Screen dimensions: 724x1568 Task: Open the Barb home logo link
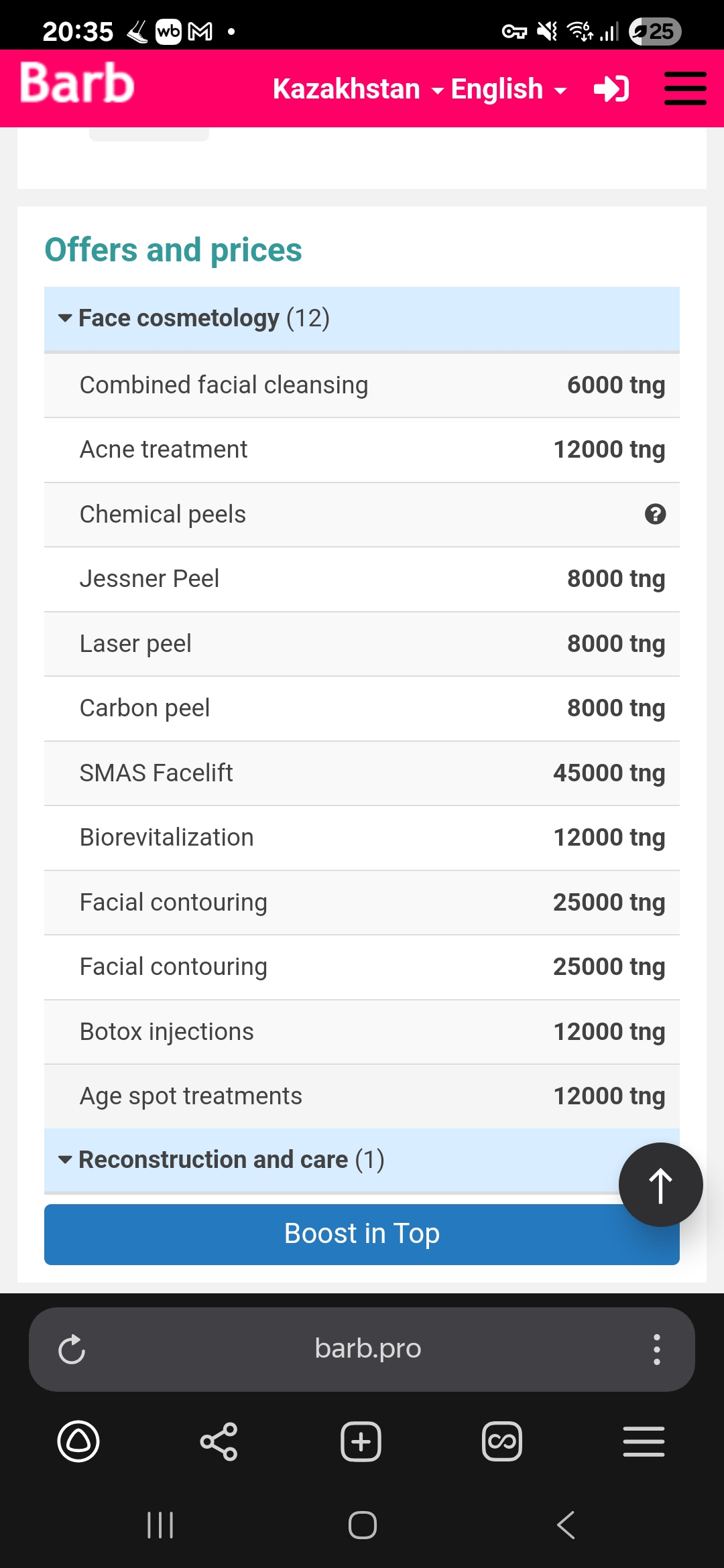[77, 84]
